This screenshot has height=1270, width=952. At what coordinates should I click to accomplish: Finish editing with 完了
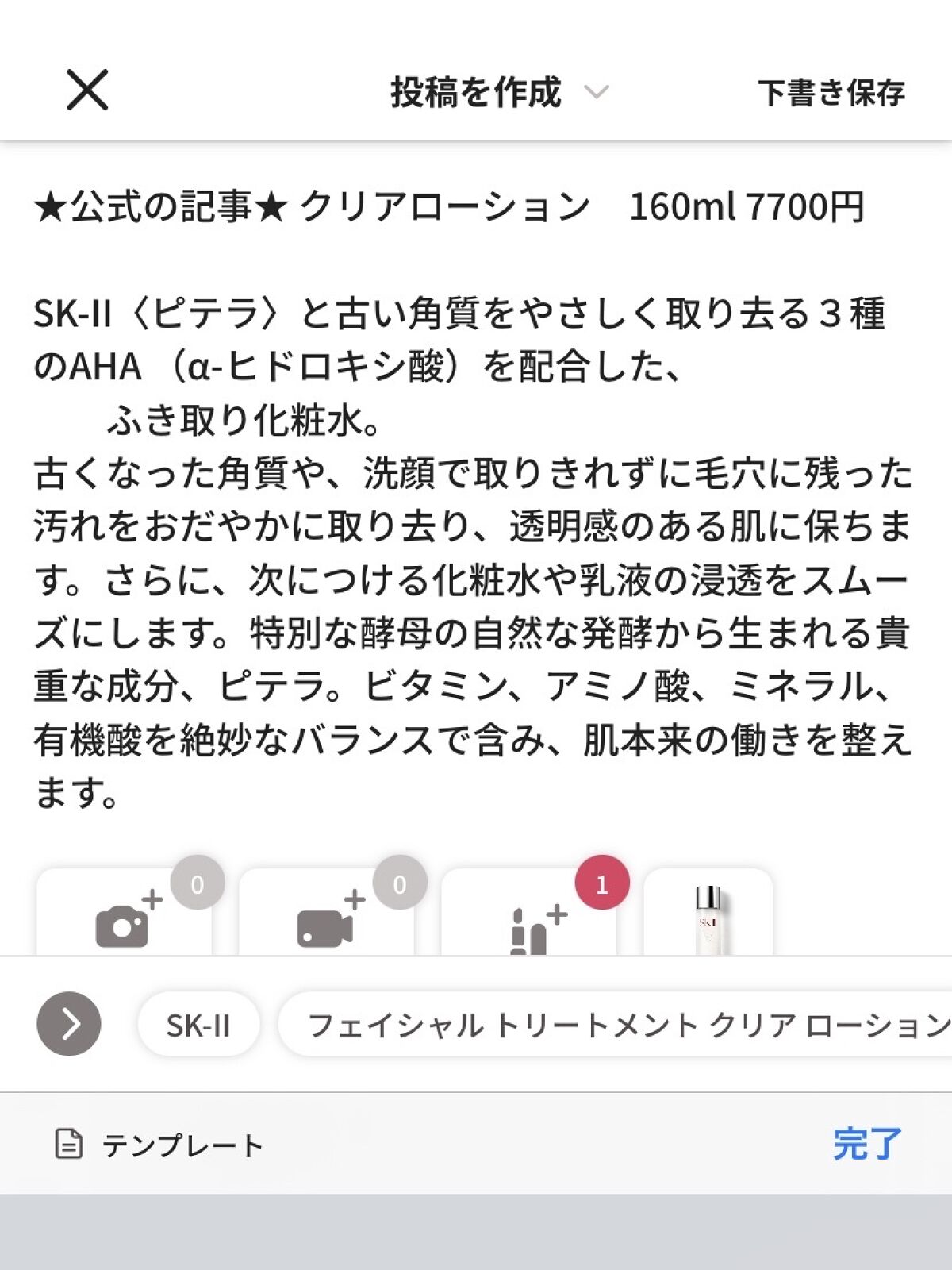coord(866,1144)
